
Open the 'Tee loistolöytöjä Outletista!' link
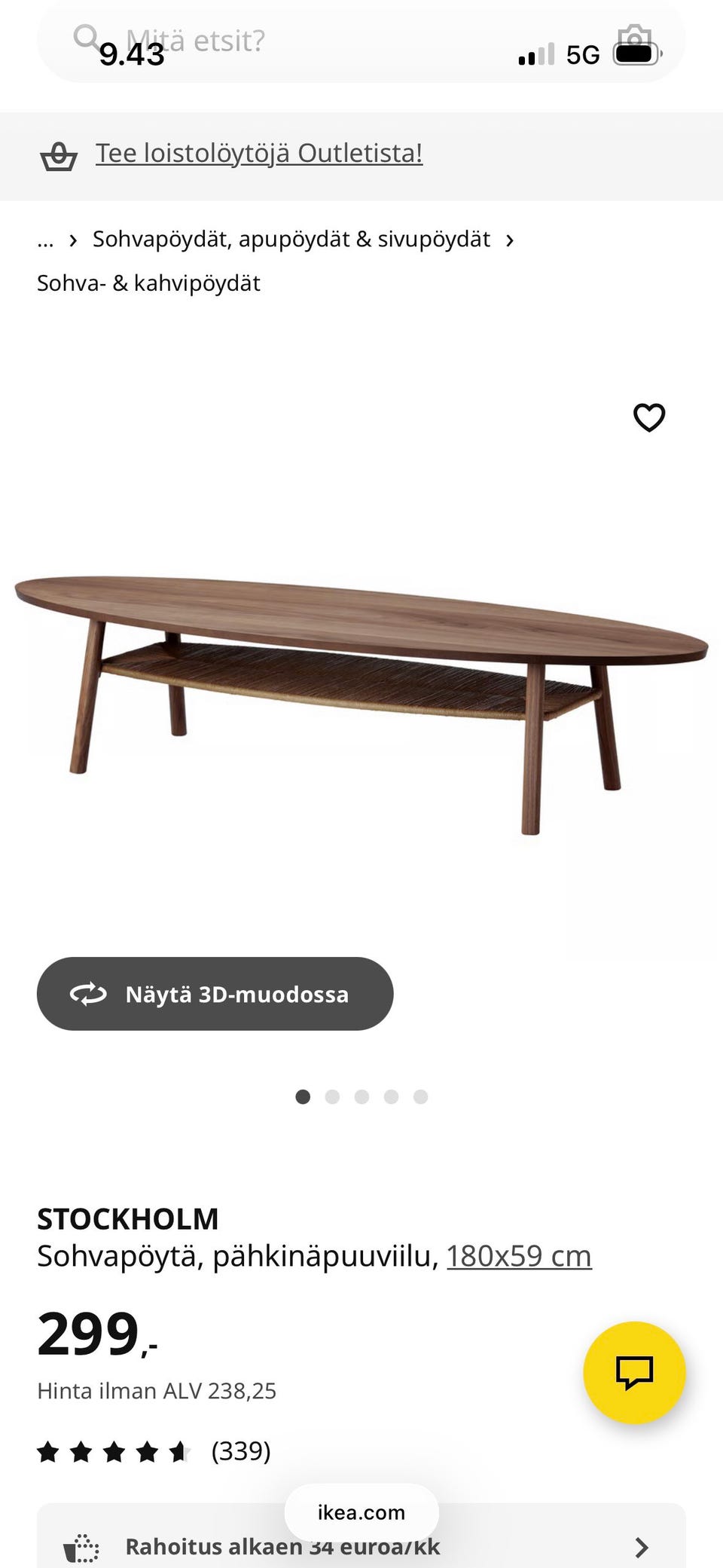258,154
